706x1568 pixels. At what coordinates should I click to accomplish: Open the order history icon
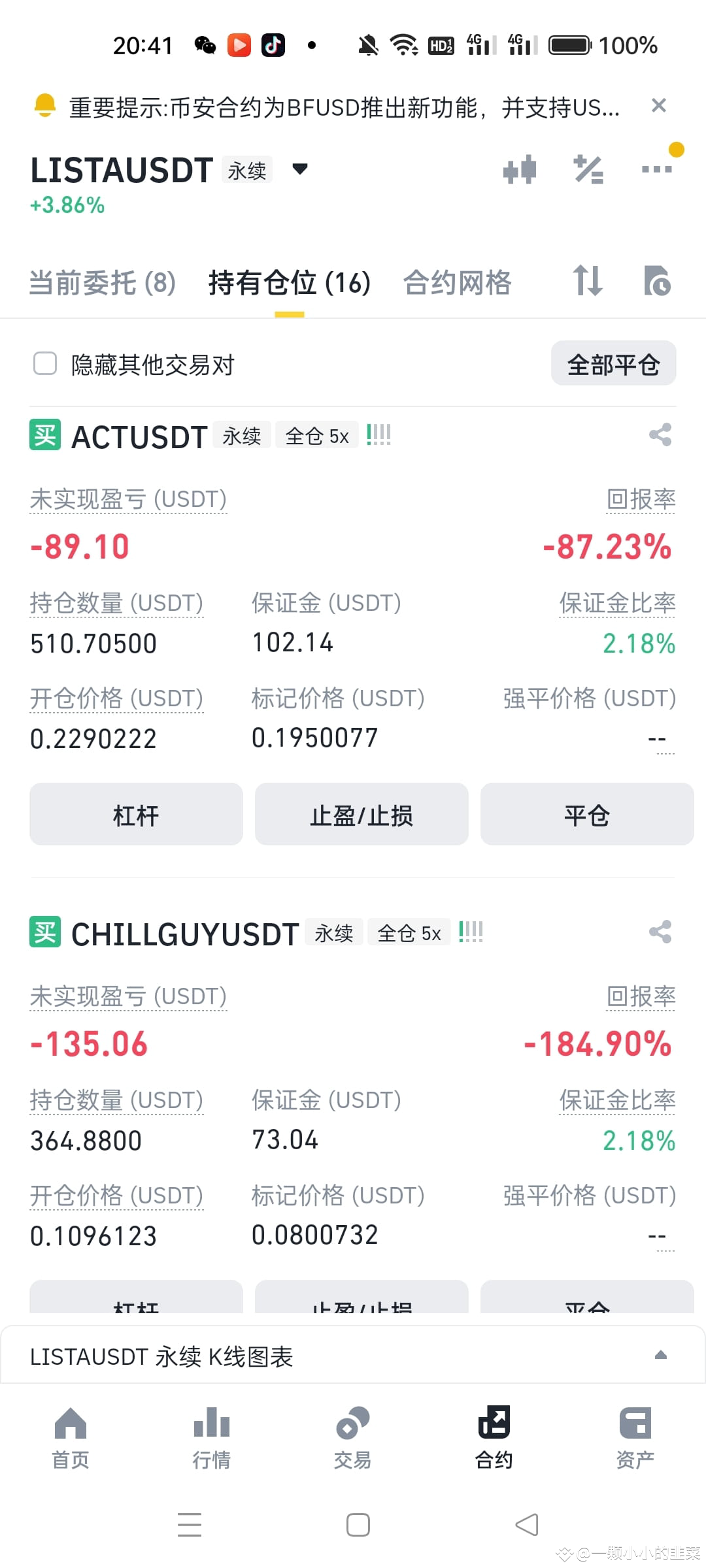pyautogui.click(x=657, y=281)
